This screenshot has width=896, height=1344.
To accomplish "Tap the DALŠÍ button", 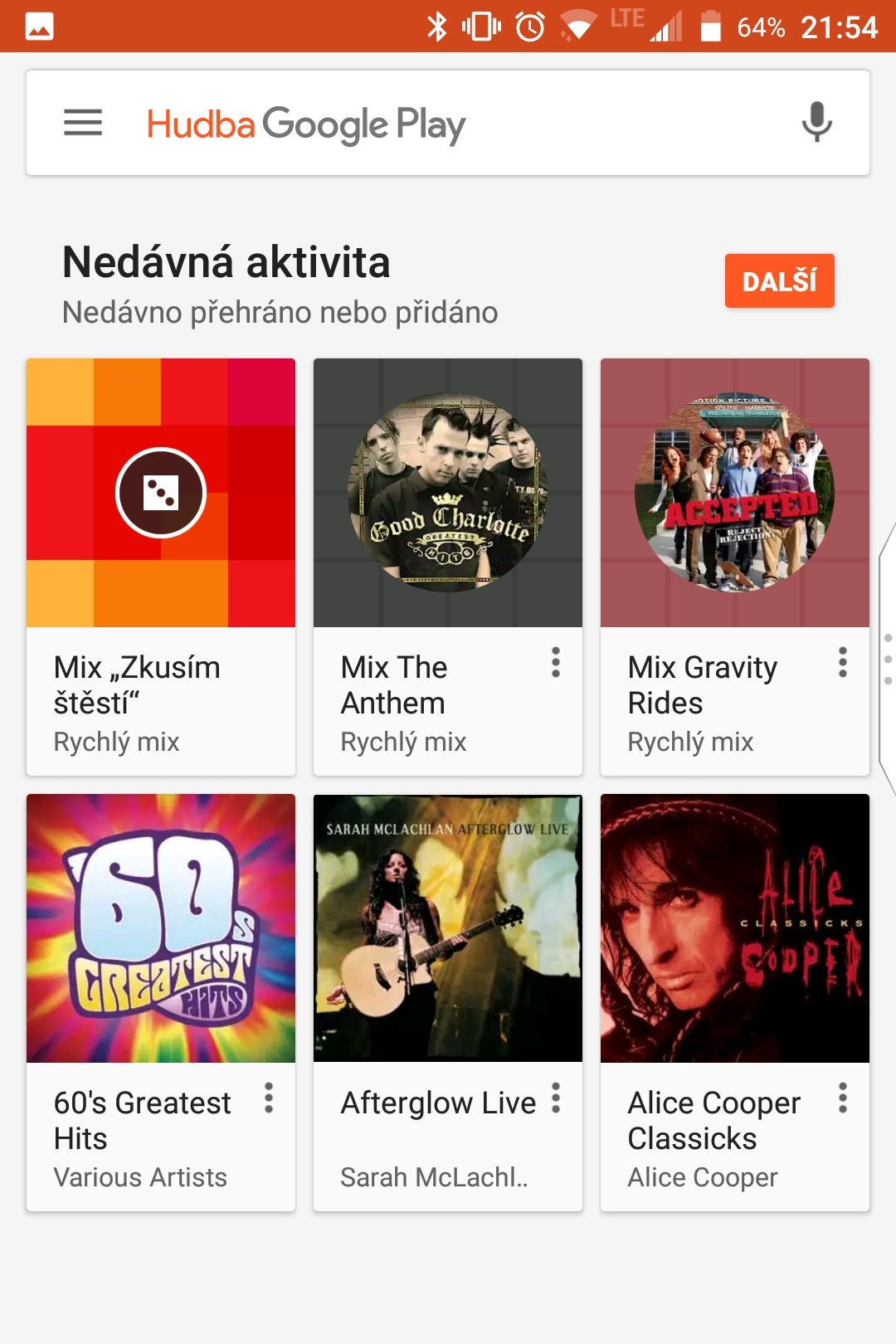I will [779, 281].
